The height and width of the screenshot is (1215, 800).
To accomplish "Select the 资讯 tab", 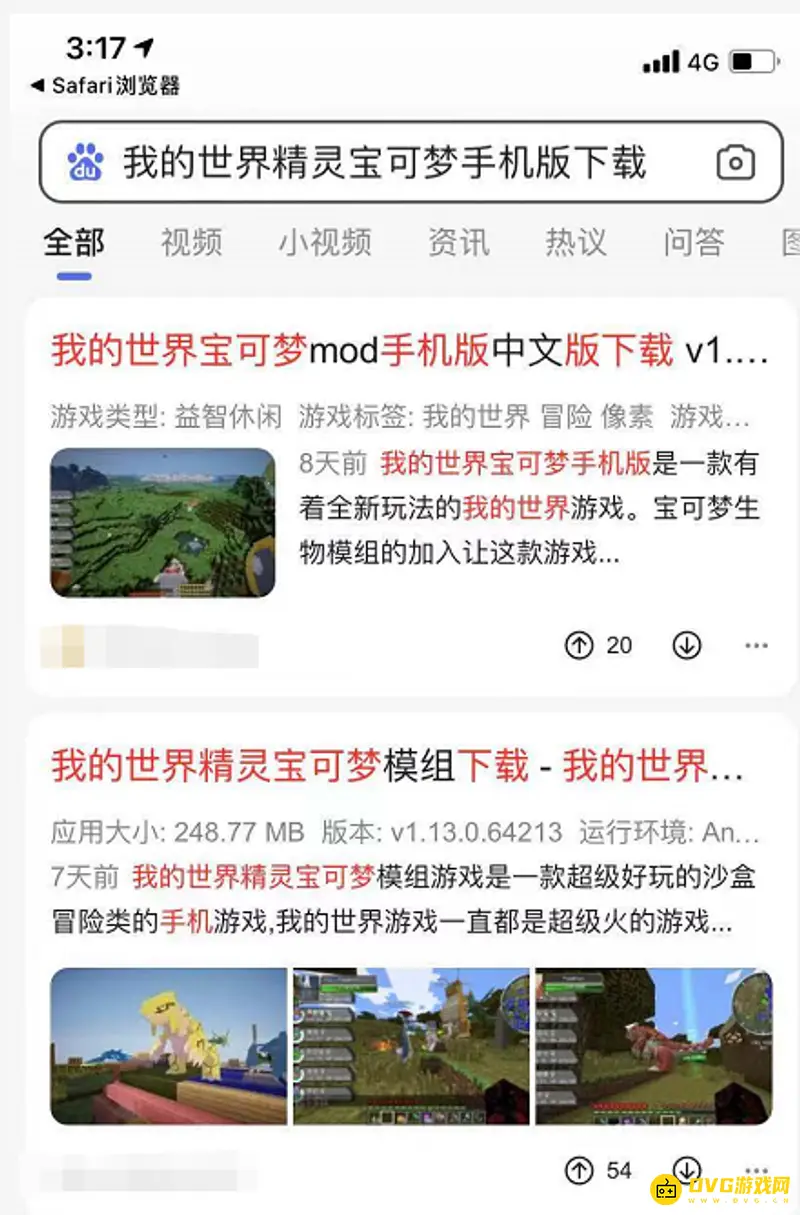I will pos(459,242).
